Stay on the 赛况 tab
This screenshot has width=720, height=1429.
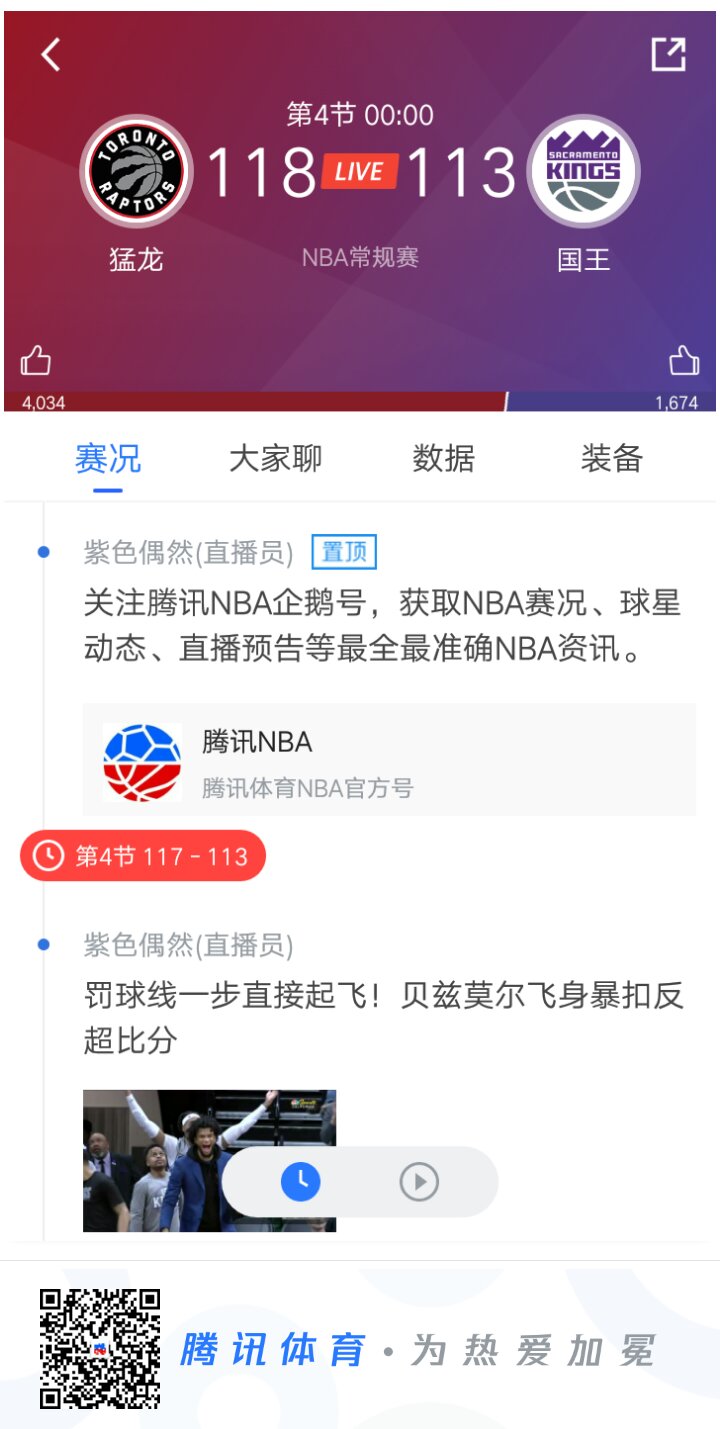click(x=107, y=459)
